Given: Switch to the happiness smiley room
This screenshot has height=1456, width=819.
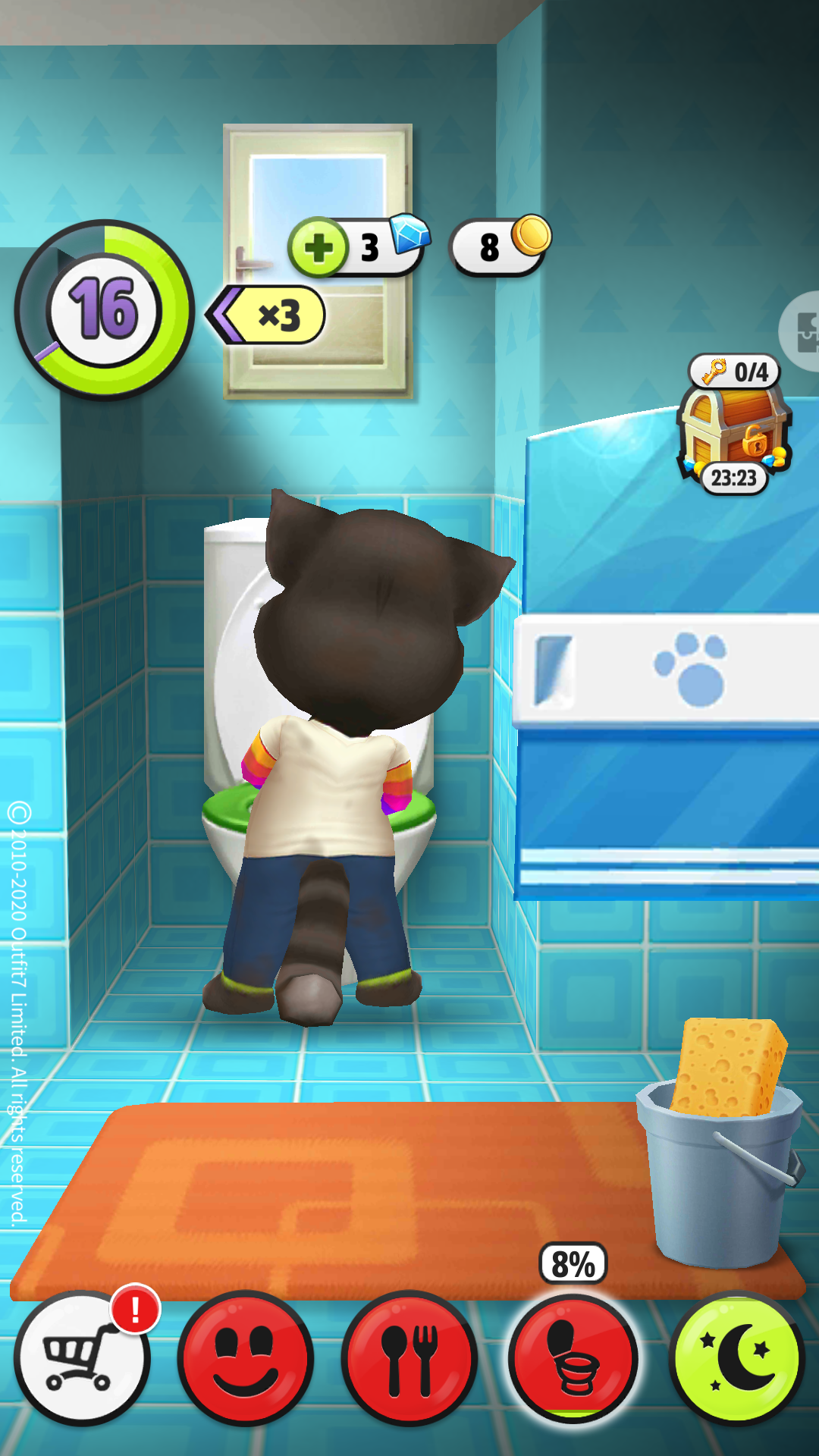Looking at the screenshot, I should click(x=245, y=1357).
